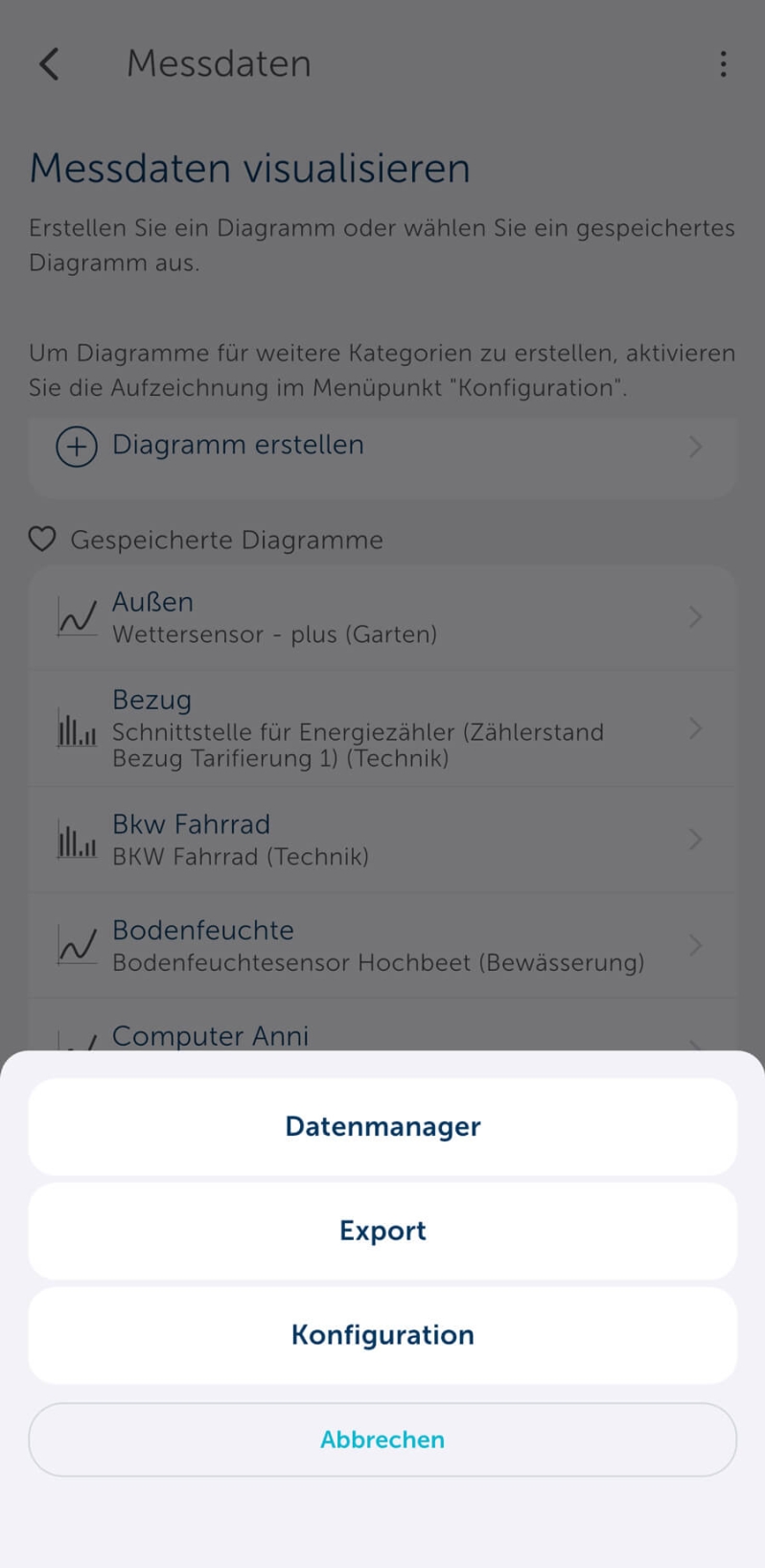Dismiss the sheet with Abbrechen

[x=382, y=1439]
